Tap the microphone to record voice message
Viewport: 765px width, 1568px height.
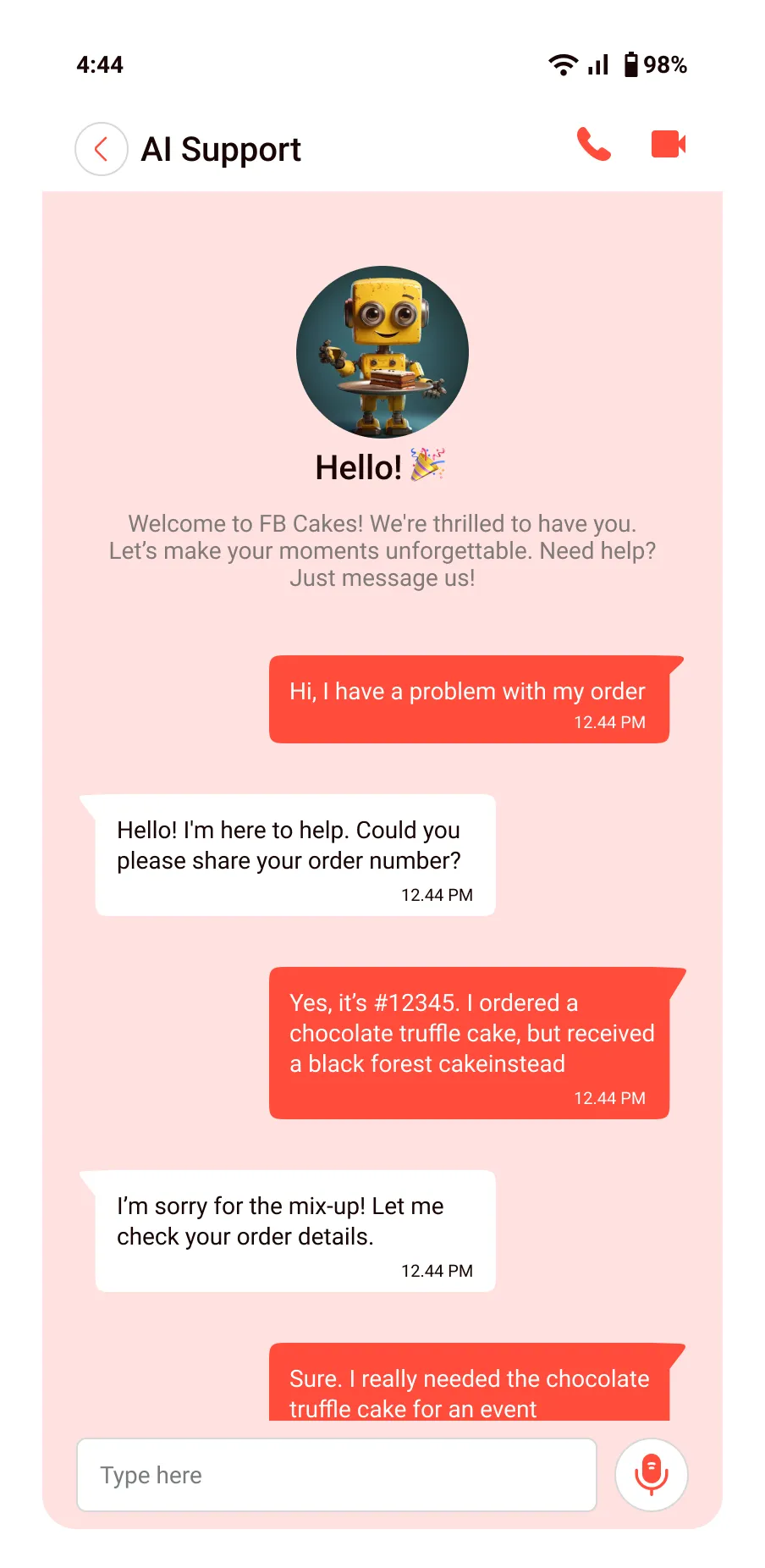[651, 1474]
